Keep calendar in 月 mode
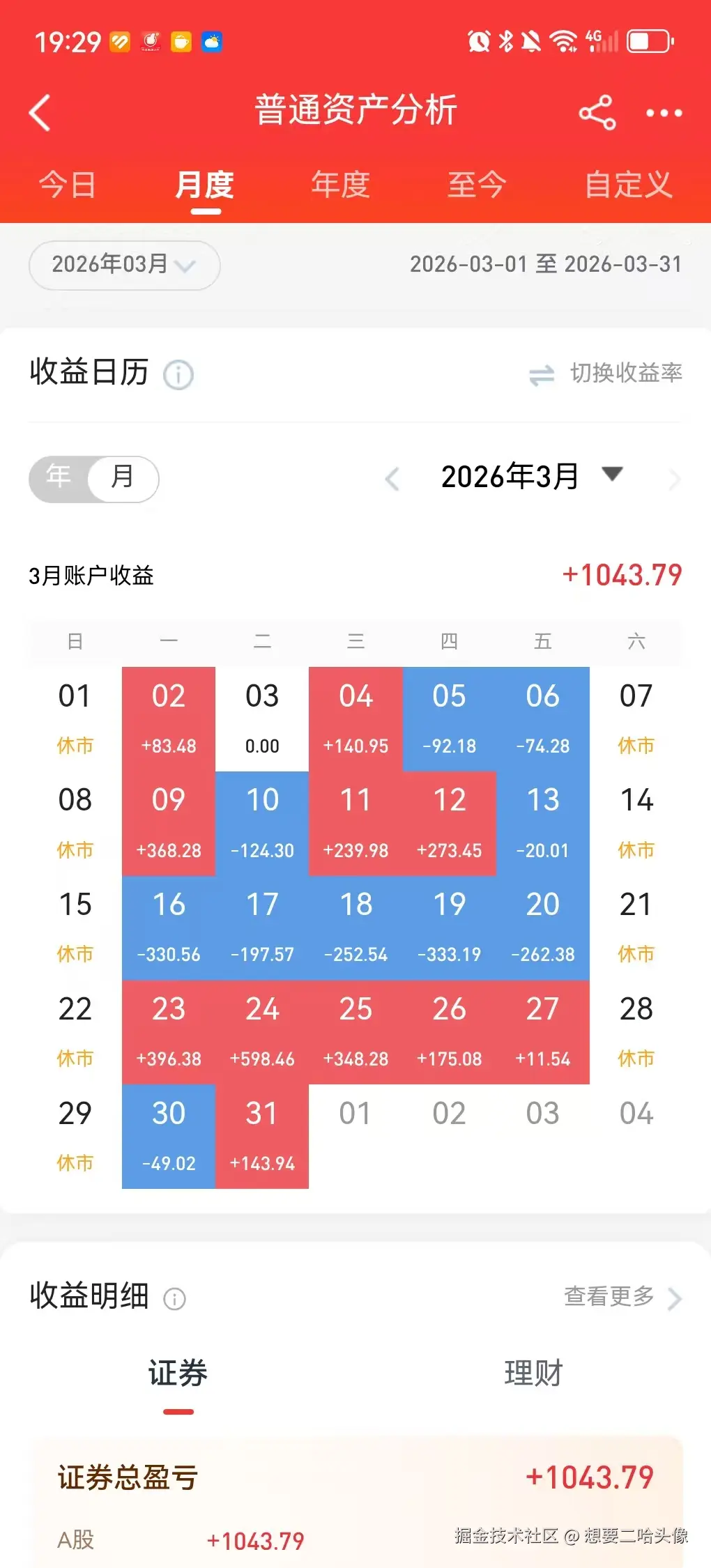 (123, 478)
